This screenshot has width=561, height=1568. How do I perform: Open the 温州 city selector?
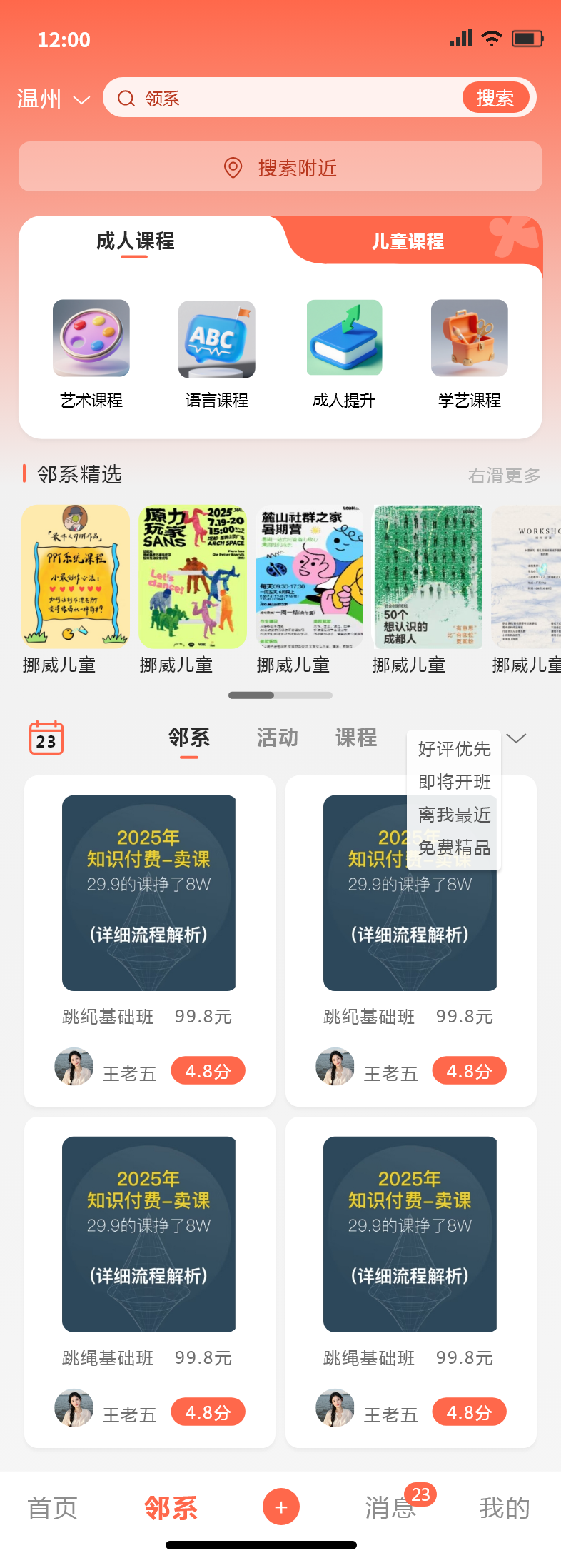(54, 99)
